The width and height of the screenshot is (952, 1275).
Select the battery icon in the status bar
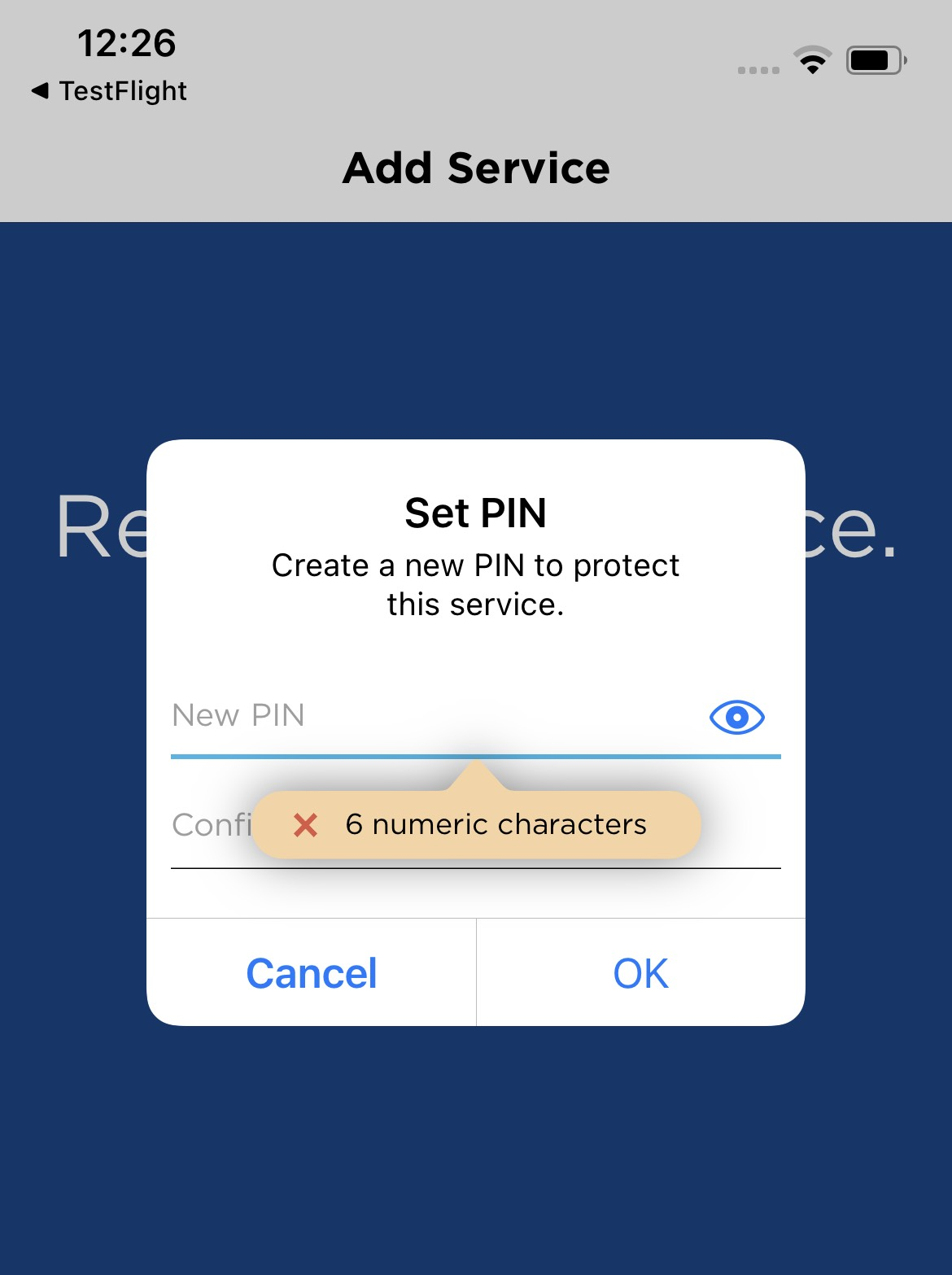coord(875,59)
